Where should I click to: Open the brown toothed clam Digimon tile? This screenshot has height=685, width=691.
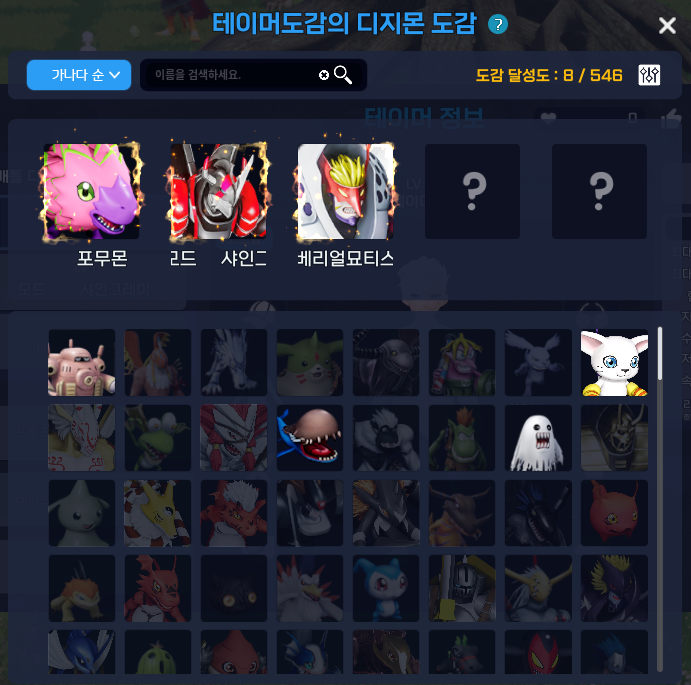309,438
